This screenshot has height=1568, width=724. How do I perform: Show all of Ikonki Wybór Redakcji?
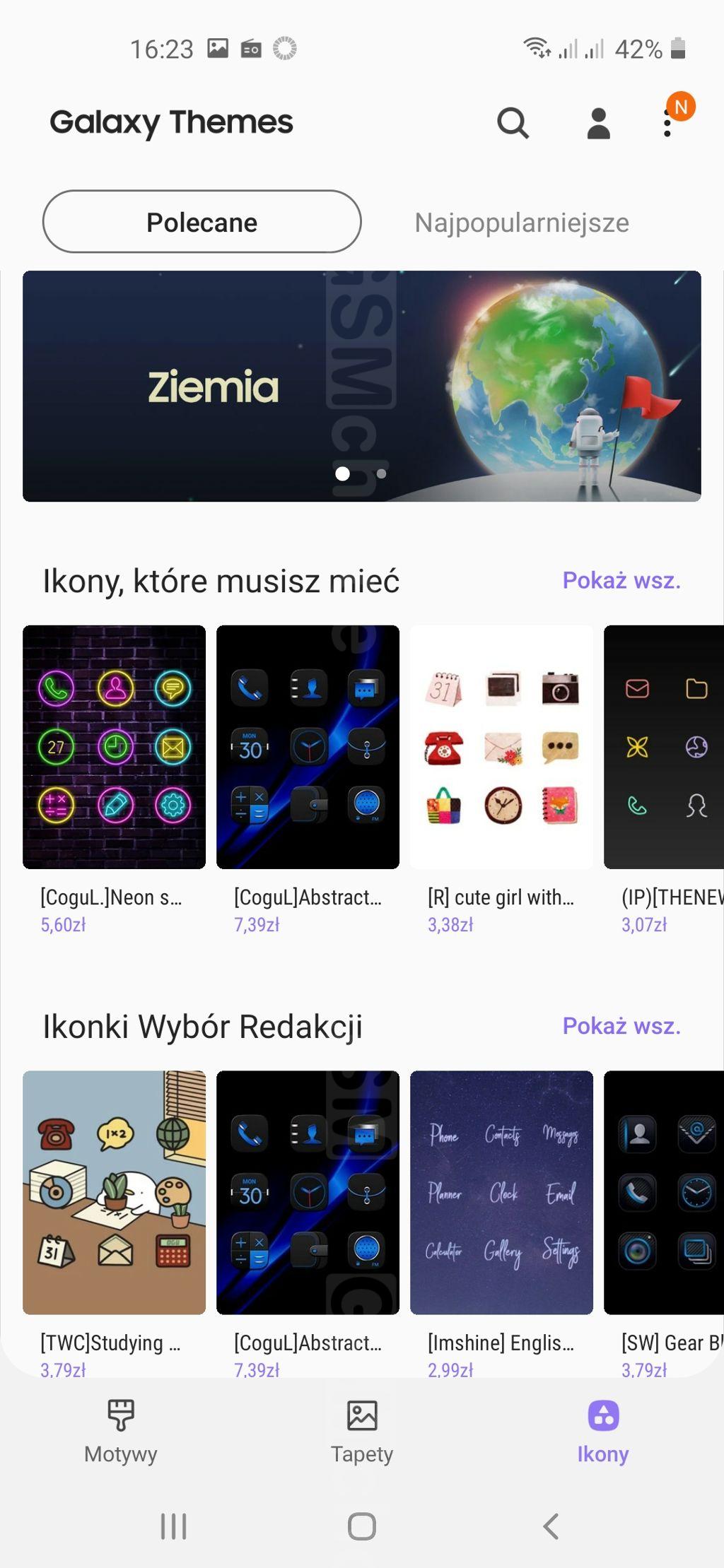[621, 1026]
